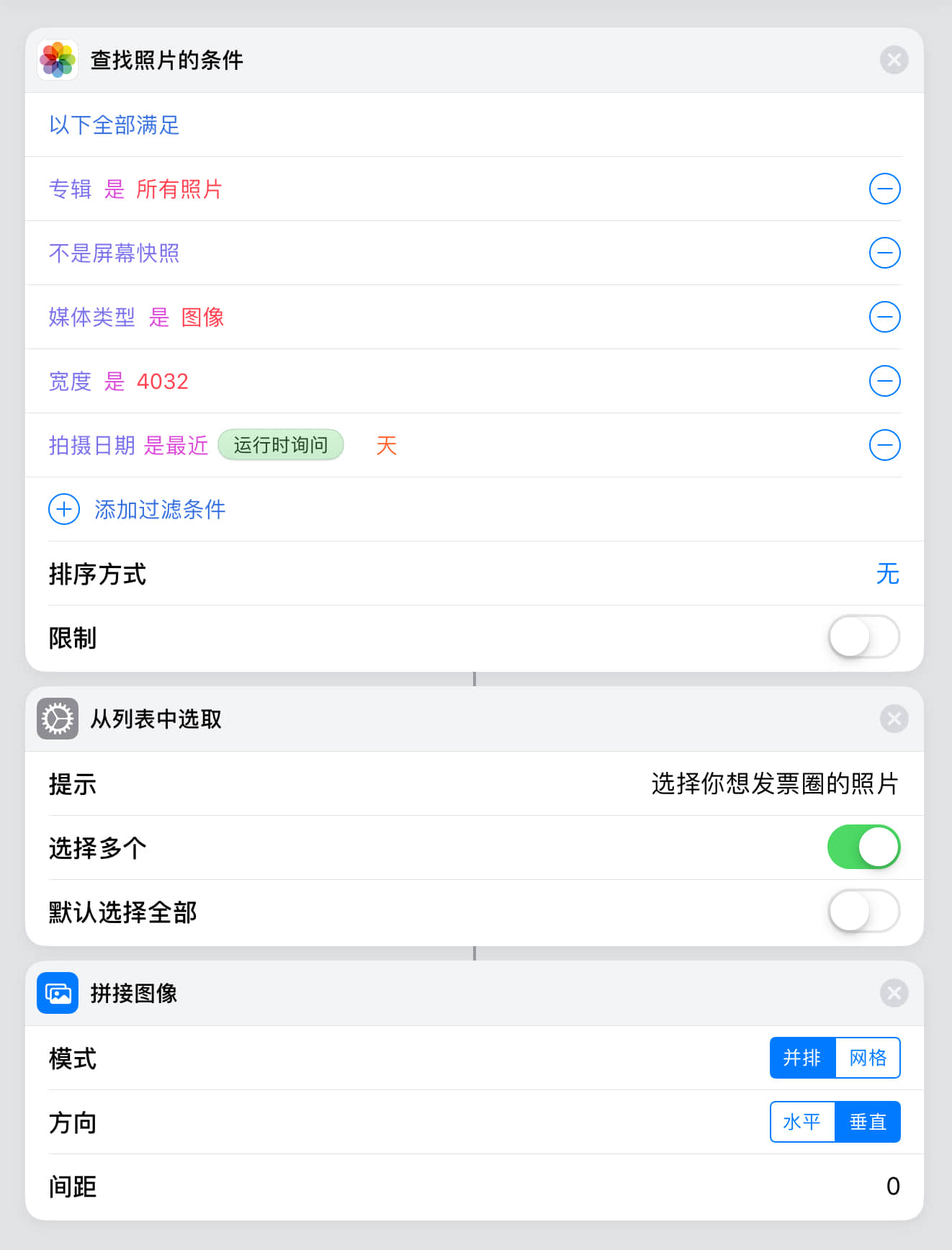Delete the 专辑 是 所有照片 filter
Screen dimensions: 952x1250
[x=884, y=189]
